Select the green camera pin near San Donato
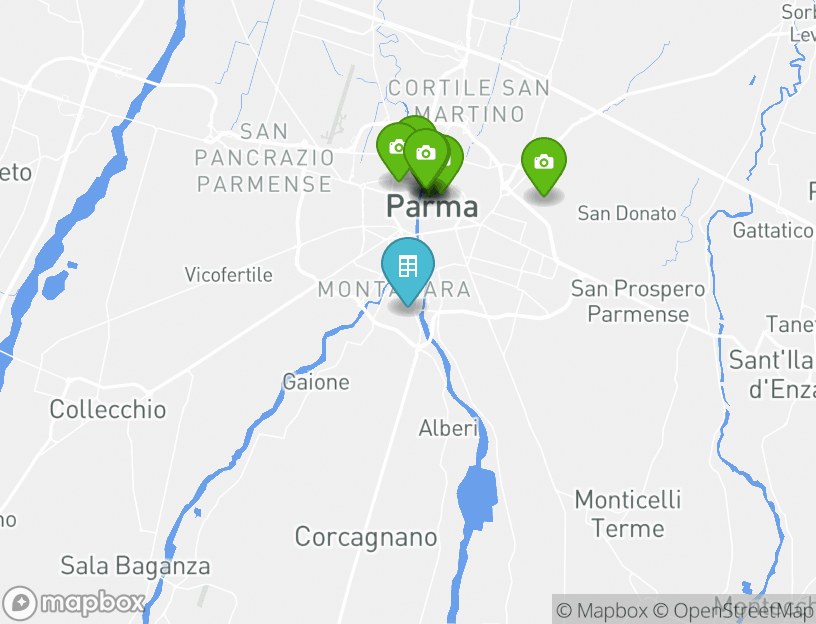 [543, 162]
